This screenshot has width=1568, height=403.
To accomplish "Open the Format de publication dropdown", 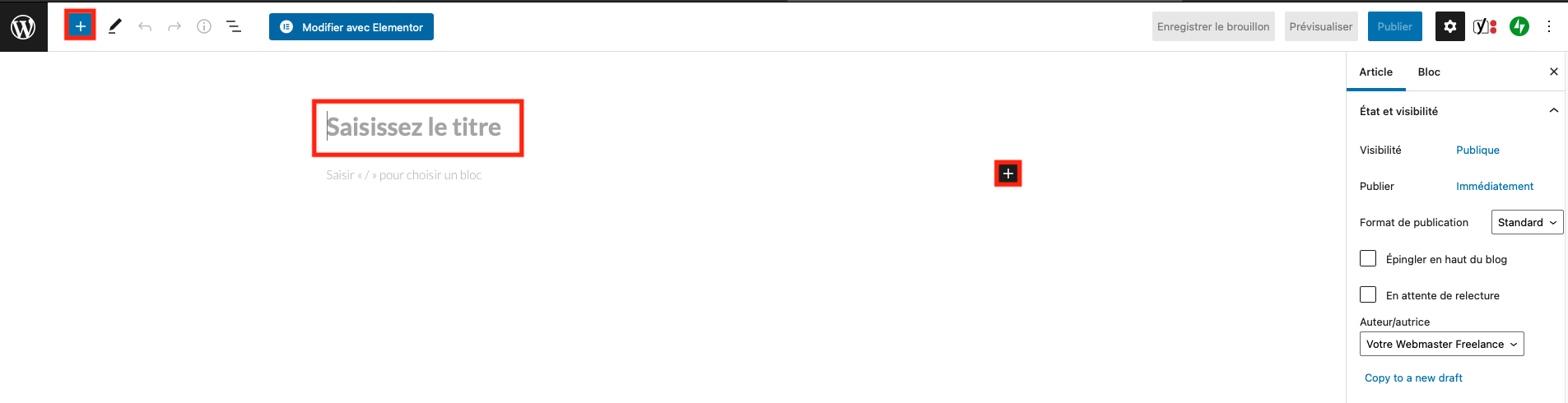I will tap(1527, 222).
